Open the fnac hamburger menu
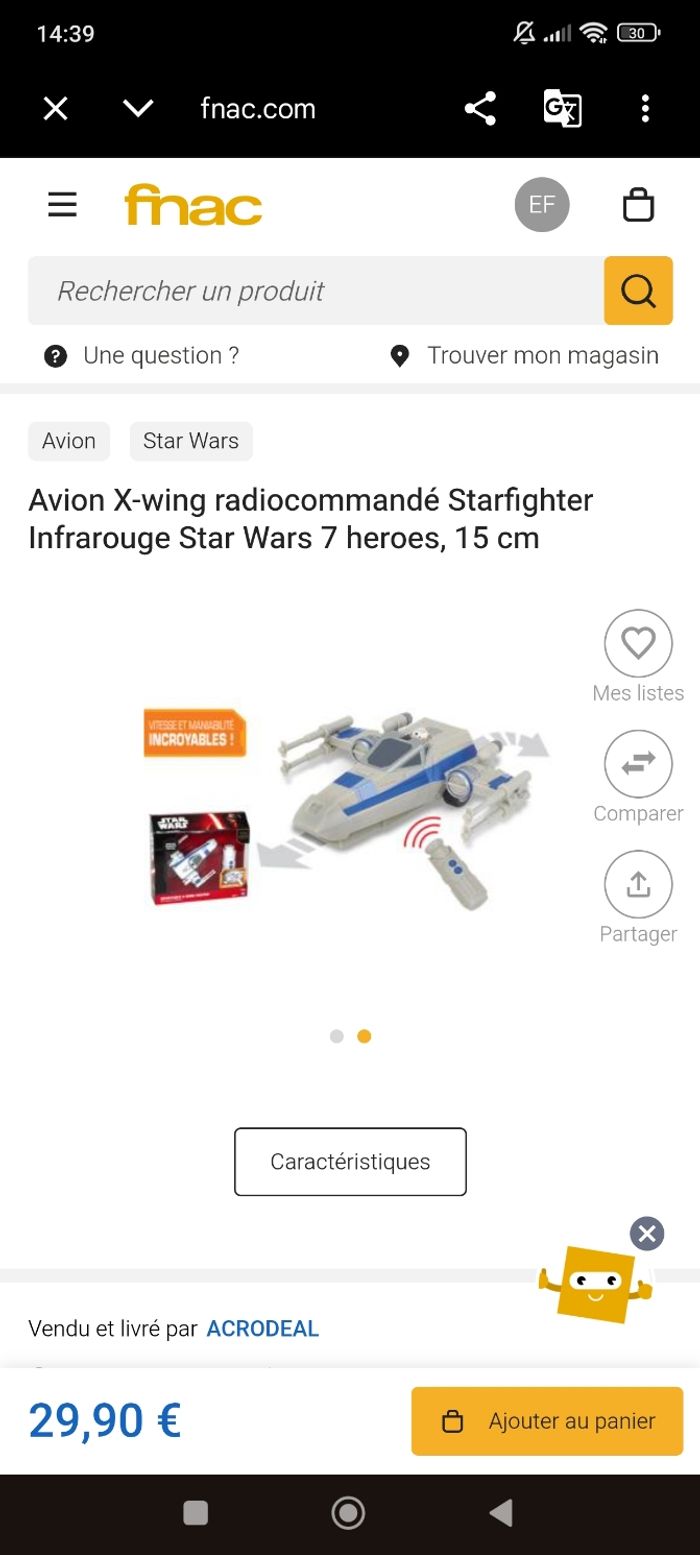 (62, 205)
